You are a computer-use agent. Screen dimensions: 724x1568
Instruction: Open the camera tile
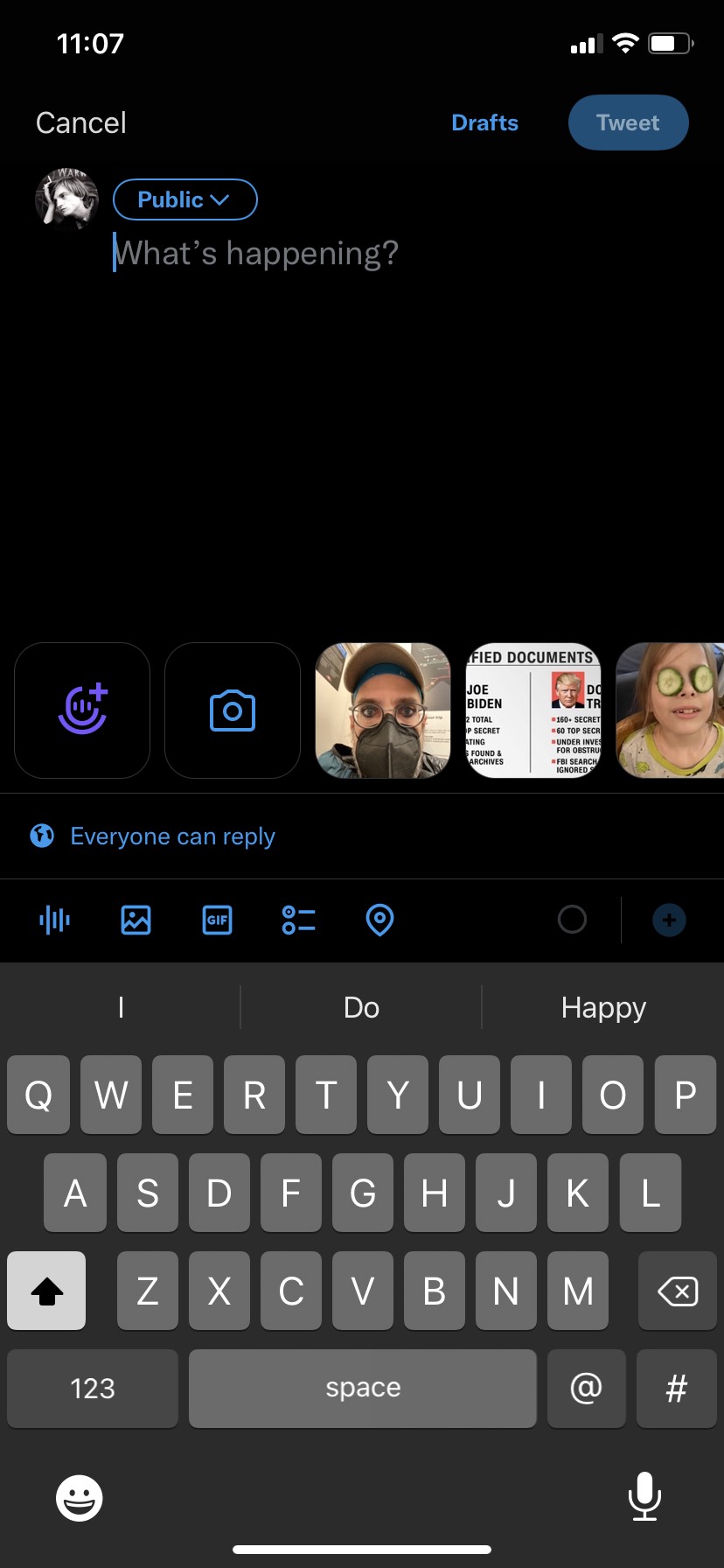click(x=233, y=710)
